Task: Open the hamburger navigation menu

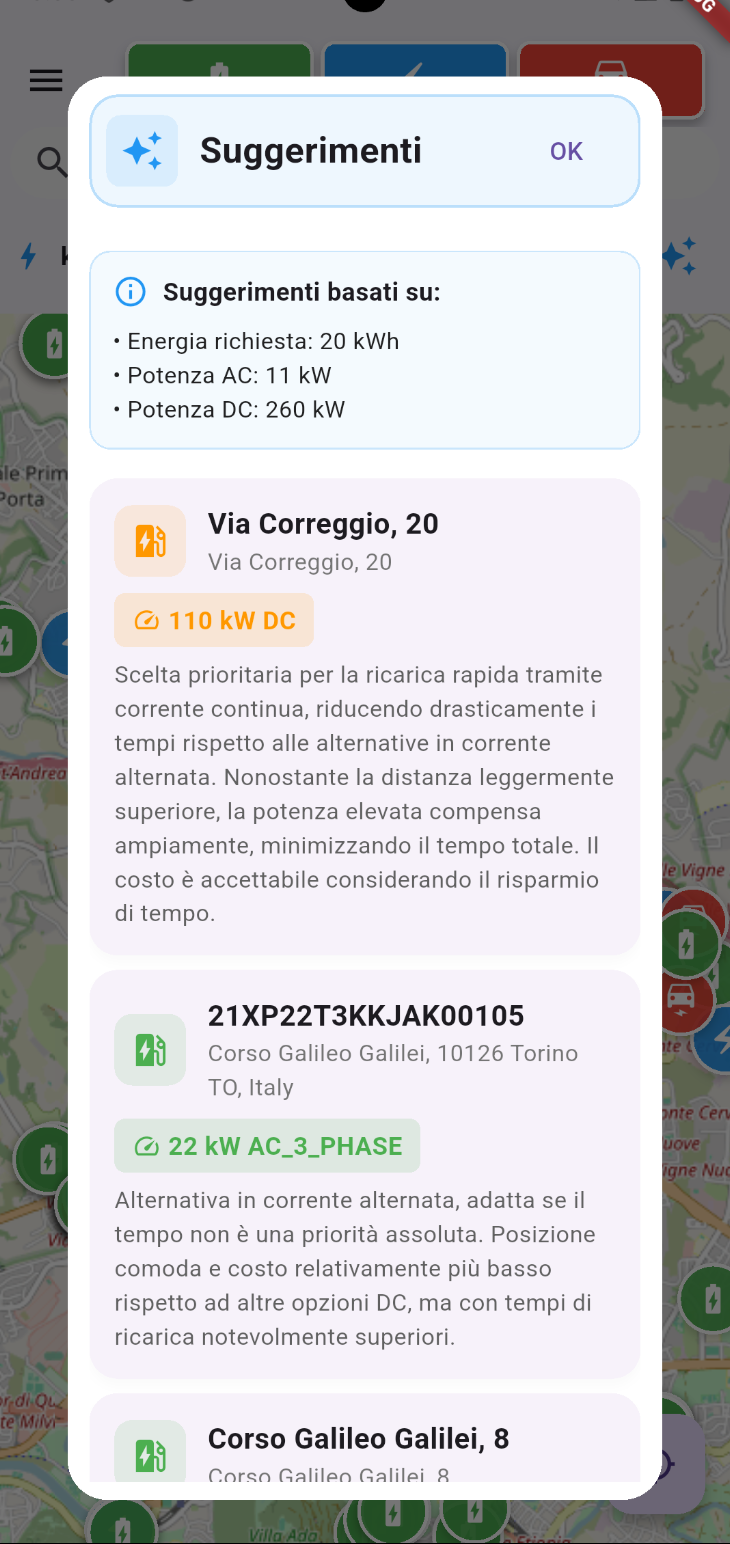Action: (45, 80)
